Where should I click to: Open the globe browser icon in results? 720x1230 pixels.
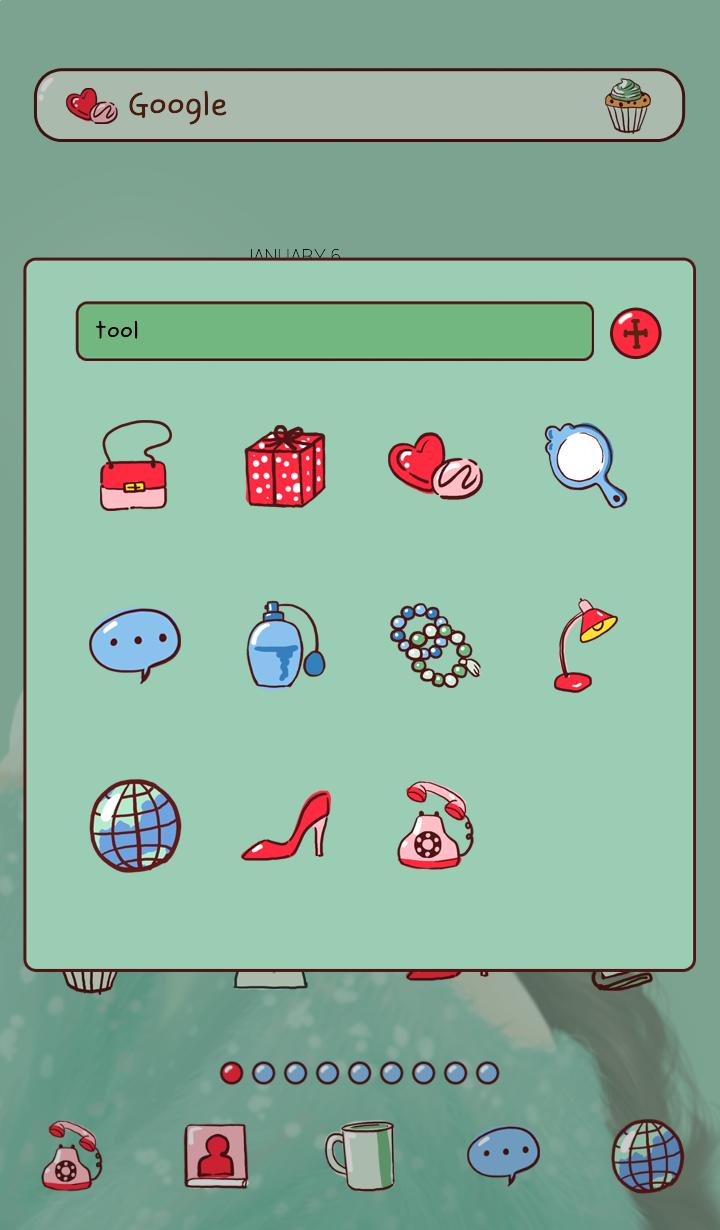pyautogui.click(x=135, y=825)
